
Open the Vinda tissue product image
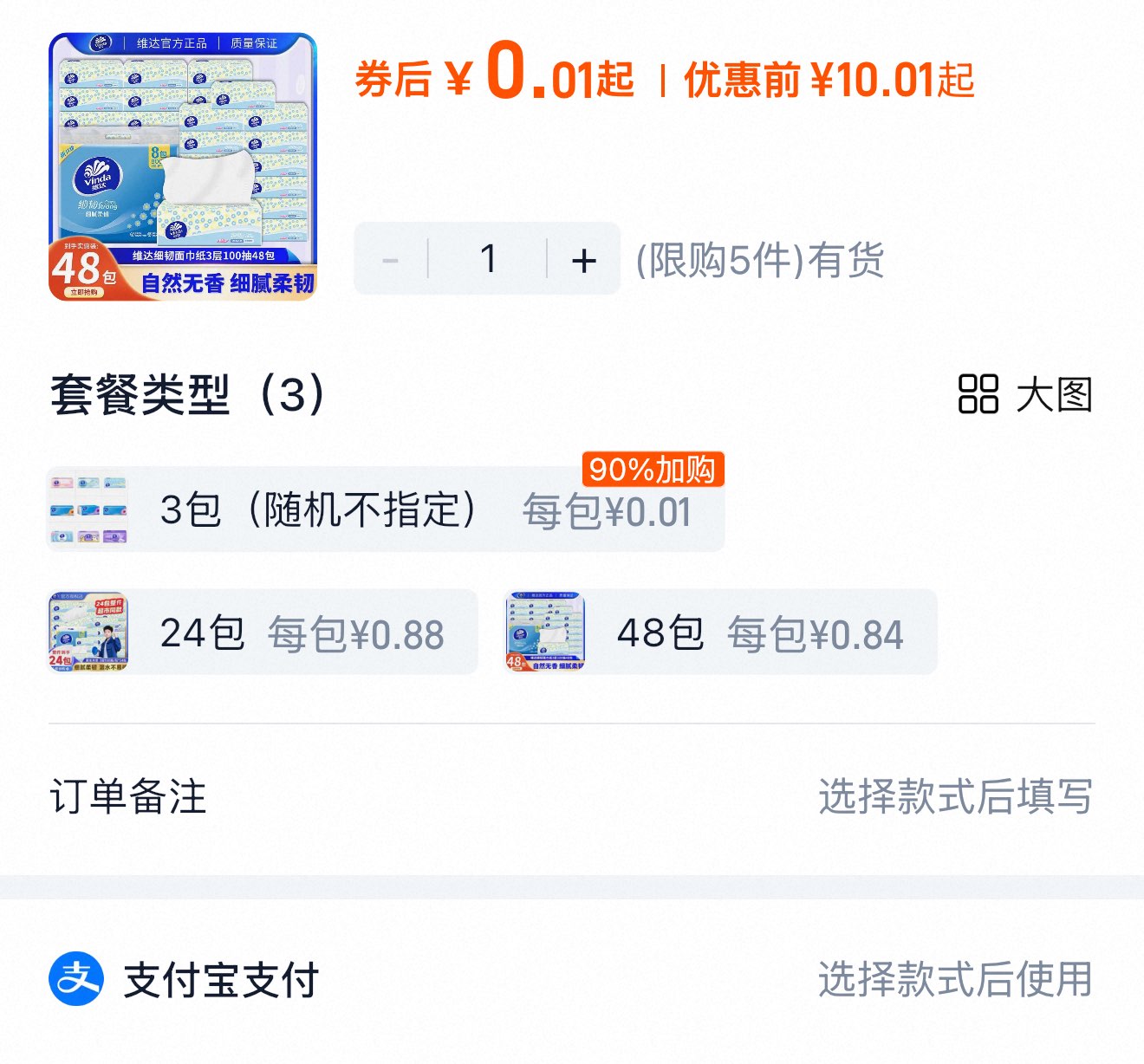click(x=183, y=166)
